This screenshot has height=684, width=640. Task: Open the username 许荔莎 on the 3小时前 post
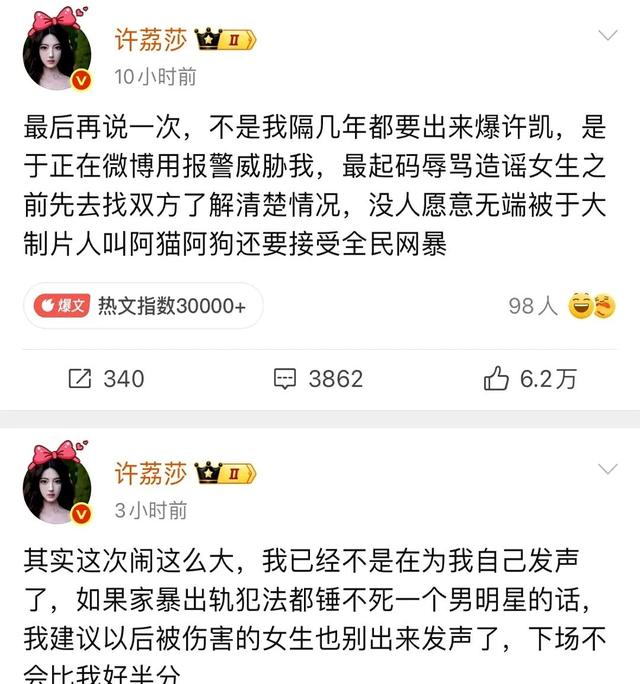pos(151,472)
